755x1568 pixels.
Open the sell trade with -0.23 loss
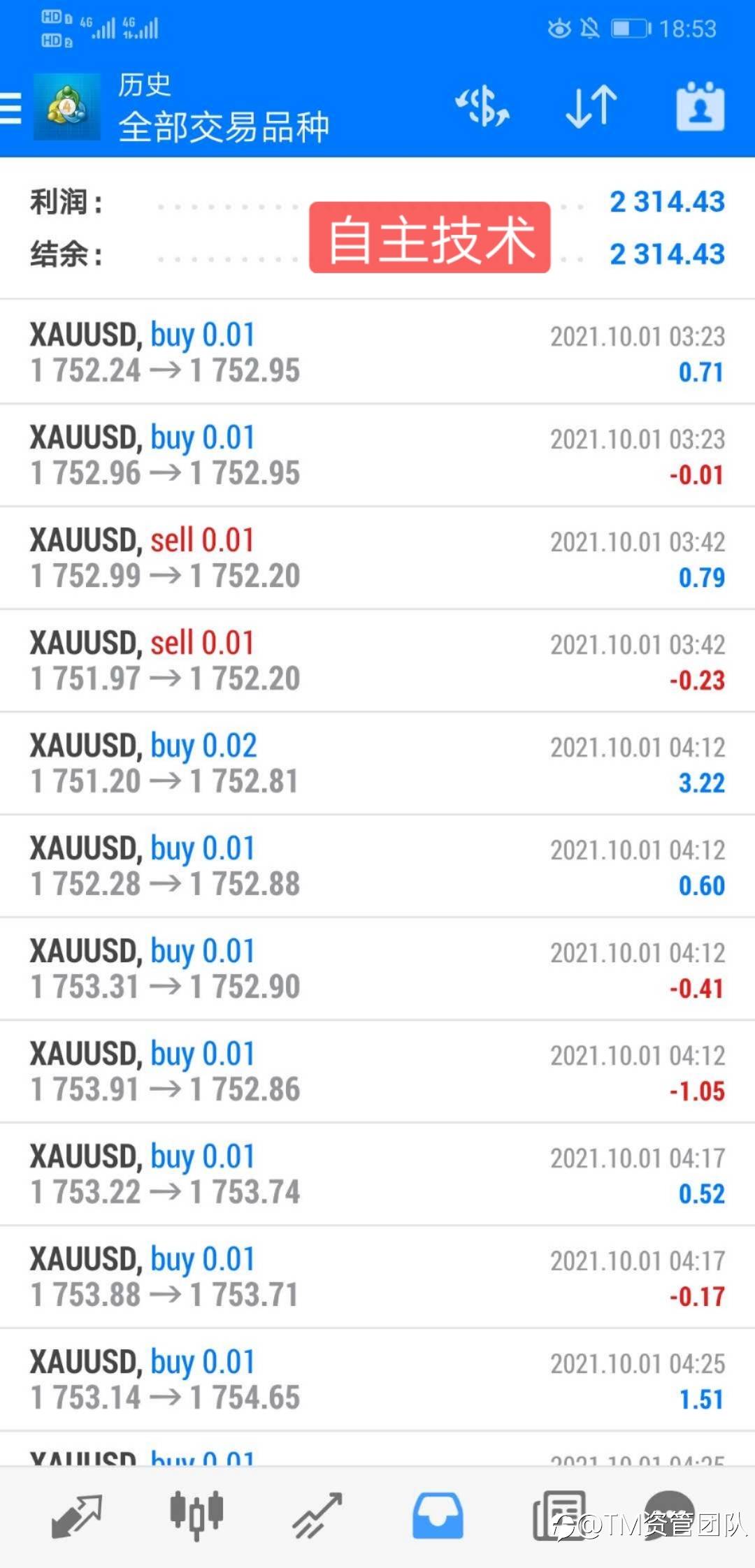377,661
